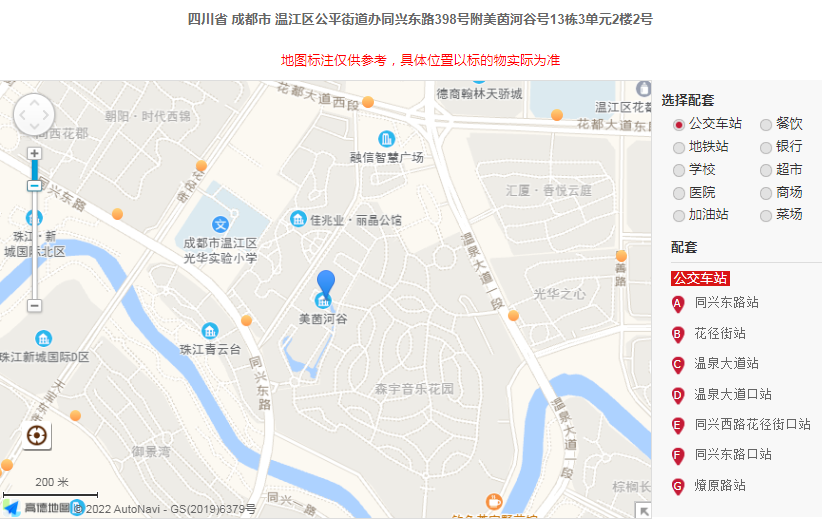This screenshot has height=521, width=822.
Task: Choose the 学校 facility option
Action: pos(679,171)
